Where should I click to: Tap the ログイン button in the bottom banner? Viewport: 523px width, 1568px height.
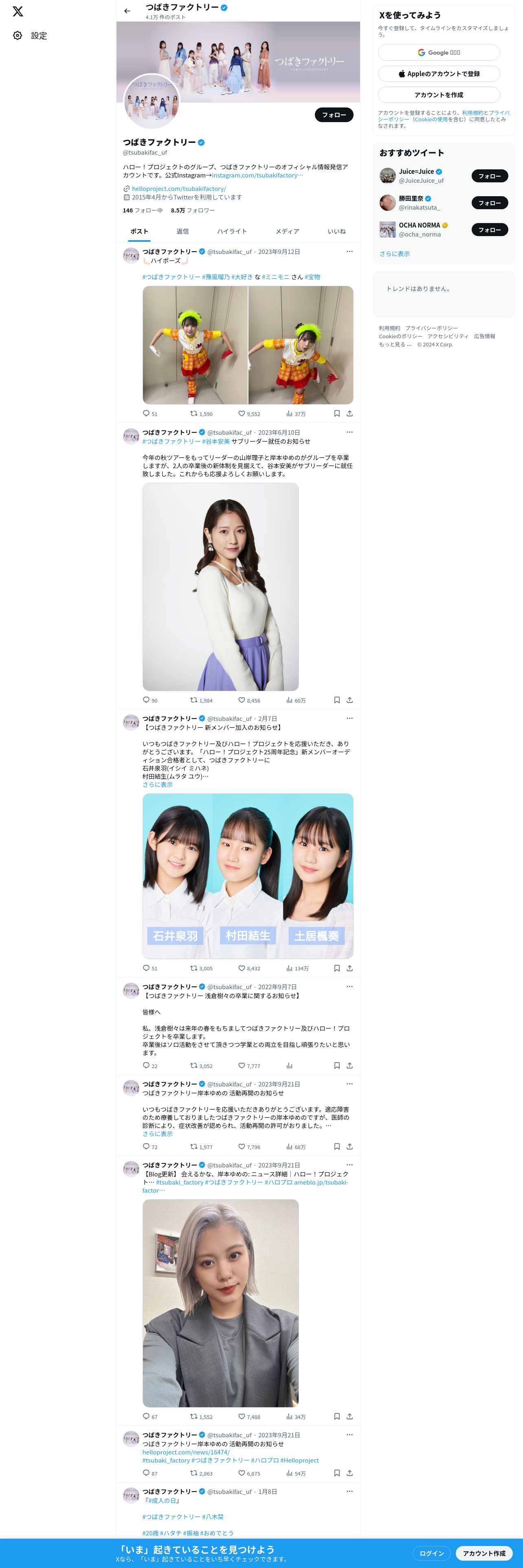click(x=431, y=1553)
